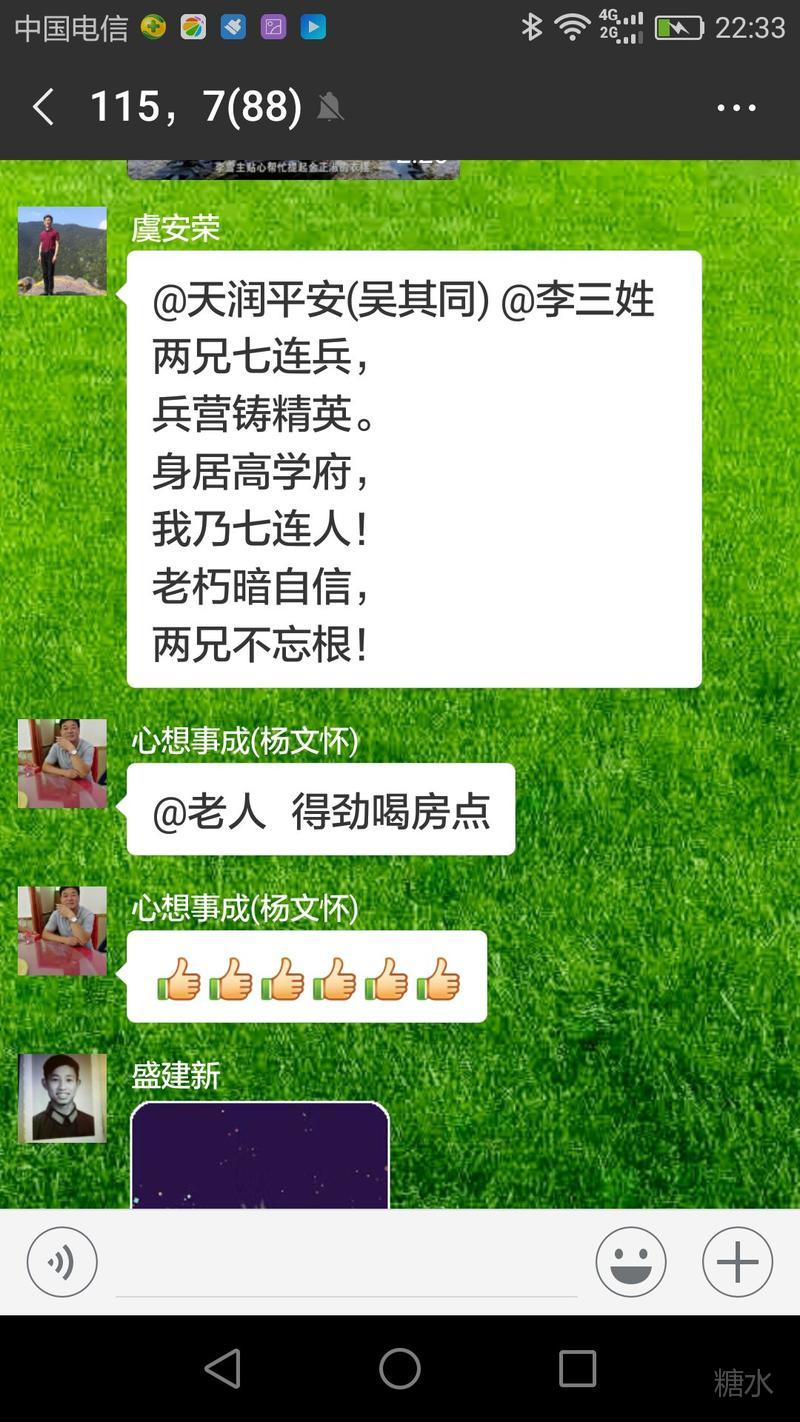The image size is (800, 1422).
Task: Go back from the group chat
Action: pos(43,107)
